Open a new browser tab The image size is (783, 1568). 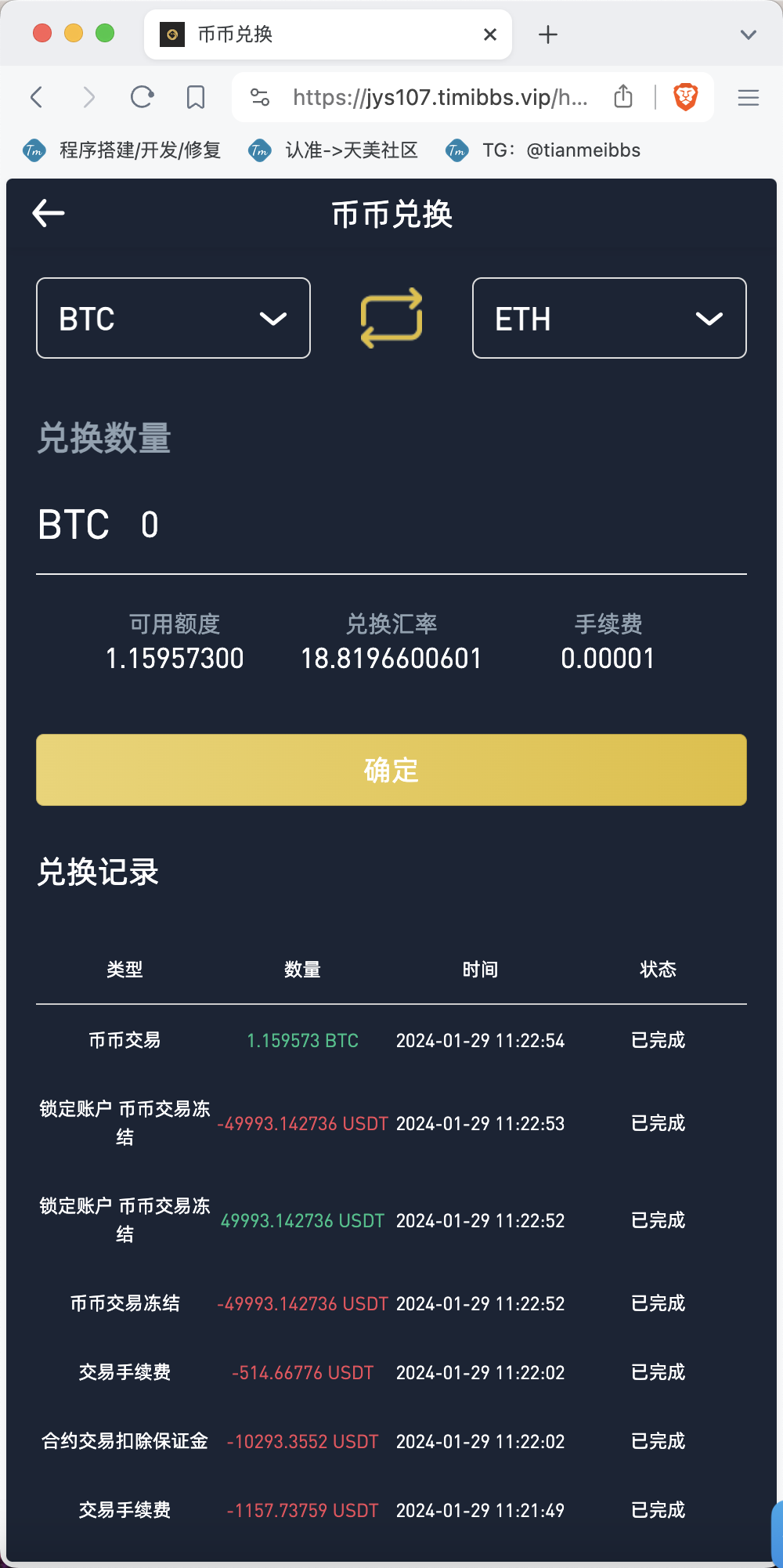pos(548,34)
